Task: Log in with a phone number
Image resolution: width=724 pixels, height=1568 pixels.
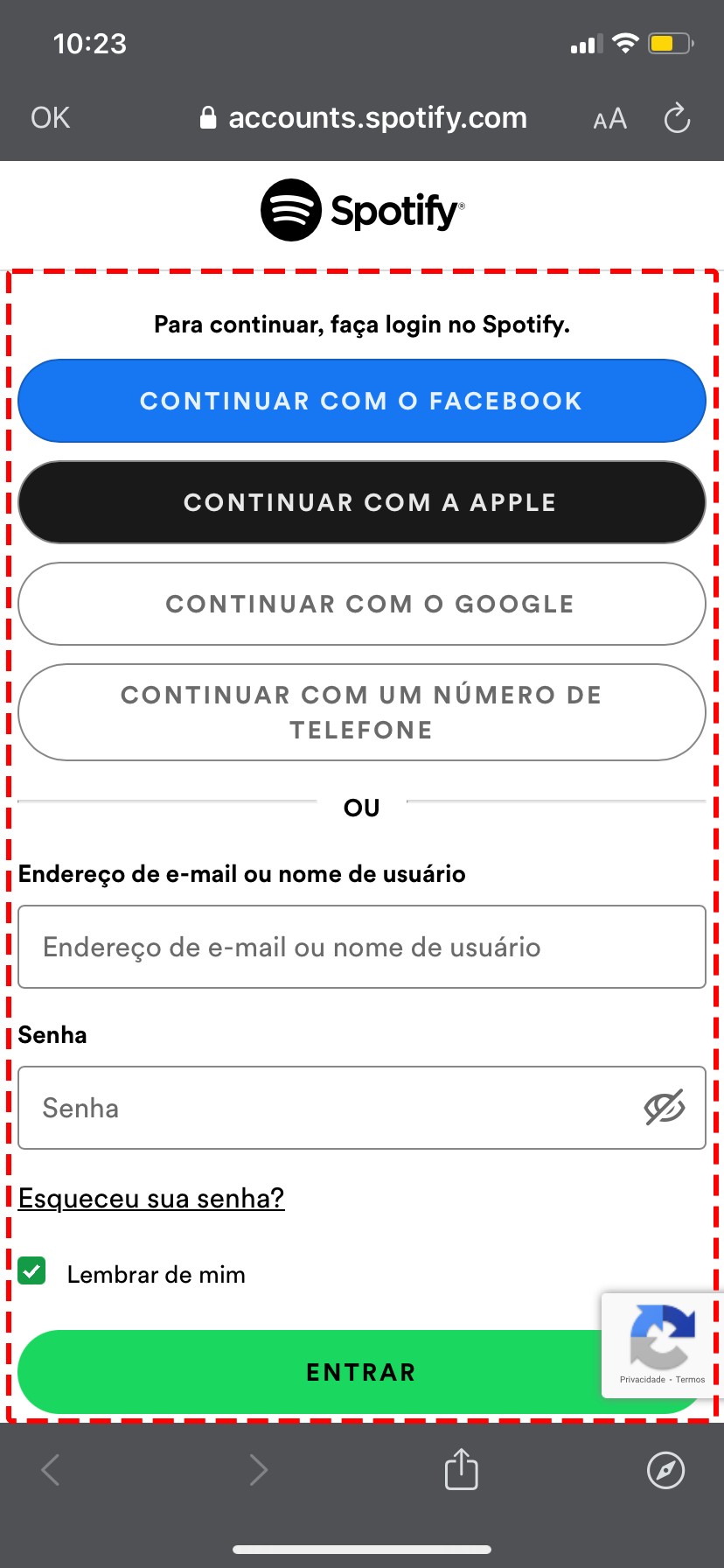Action: pos(361,712)
